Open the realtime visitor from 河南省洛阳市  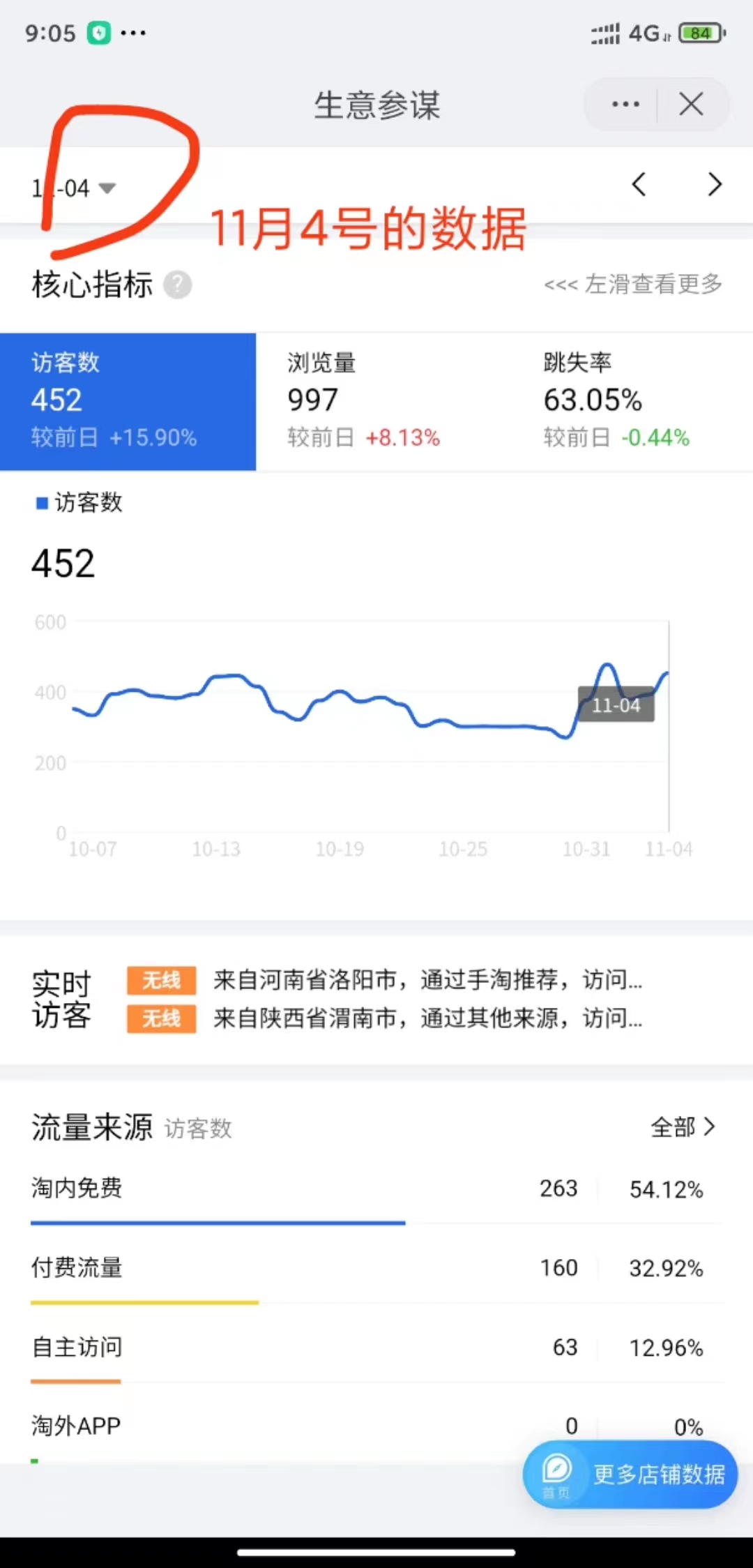[385, 980]
